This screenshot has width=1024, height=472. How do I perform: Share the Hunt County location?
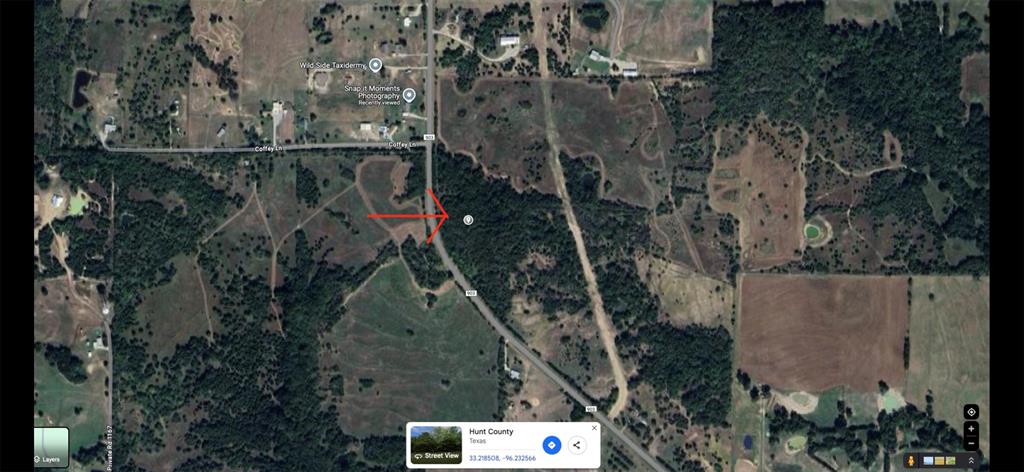(x=577, y=445)
